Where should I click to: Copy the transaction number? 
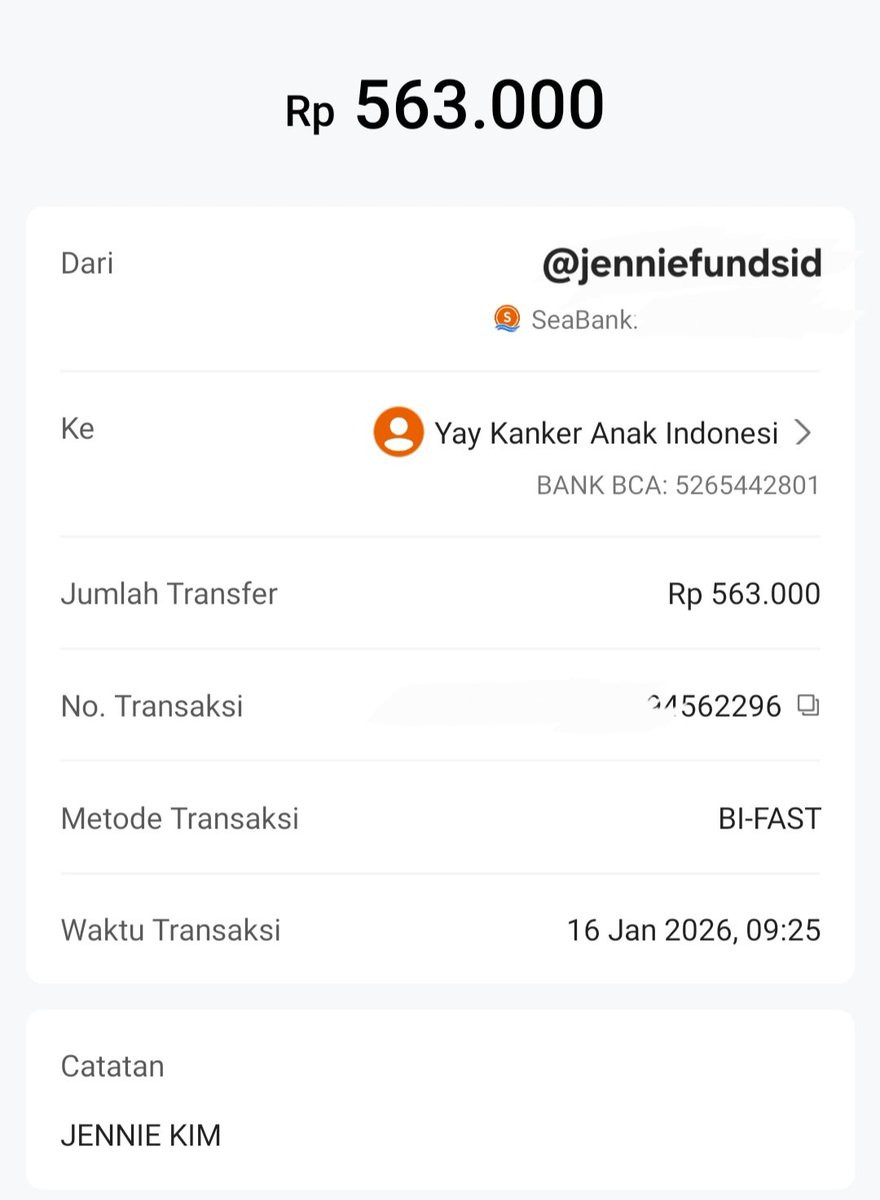pyautogui.click(x=808, y=706)
